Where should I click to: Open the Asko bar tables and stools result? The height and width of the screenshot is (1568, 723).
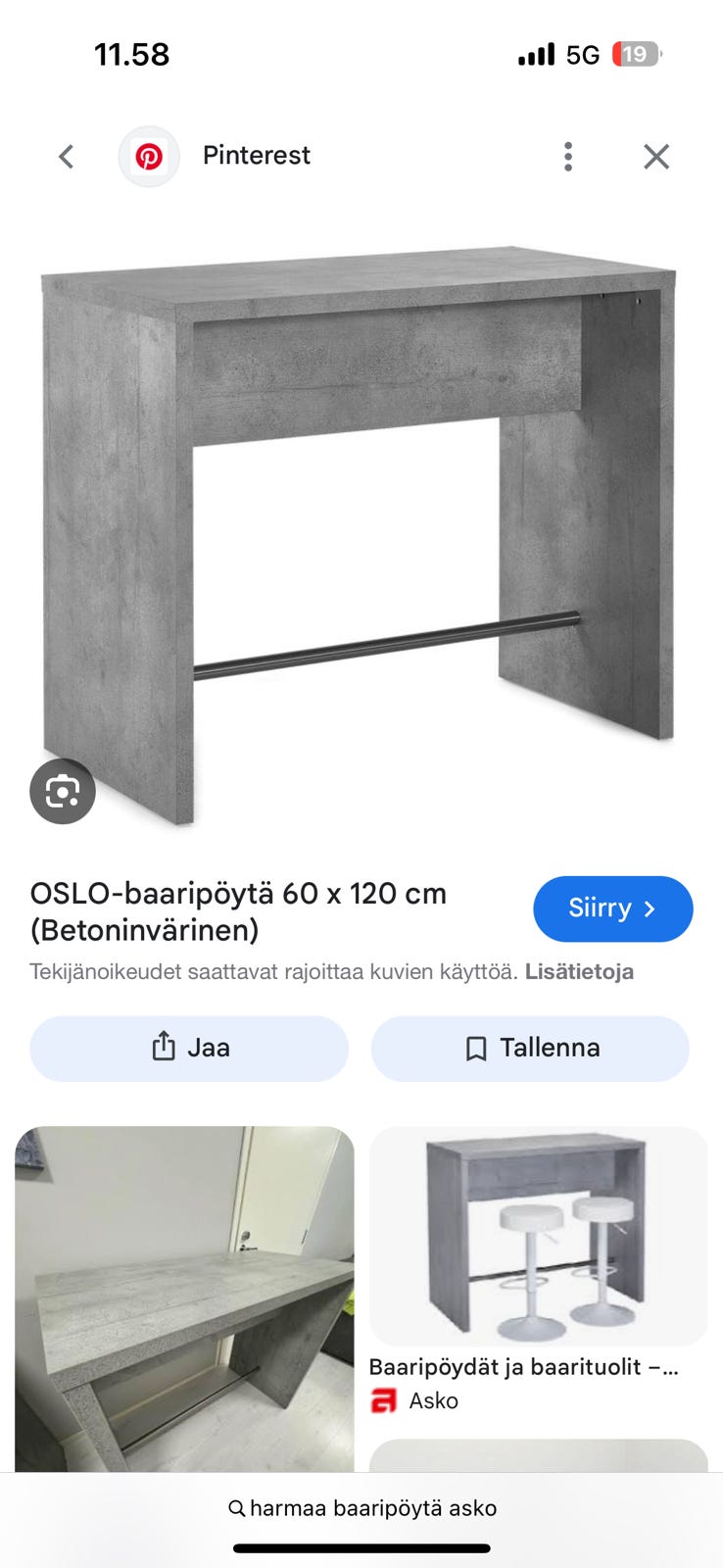538,1264
